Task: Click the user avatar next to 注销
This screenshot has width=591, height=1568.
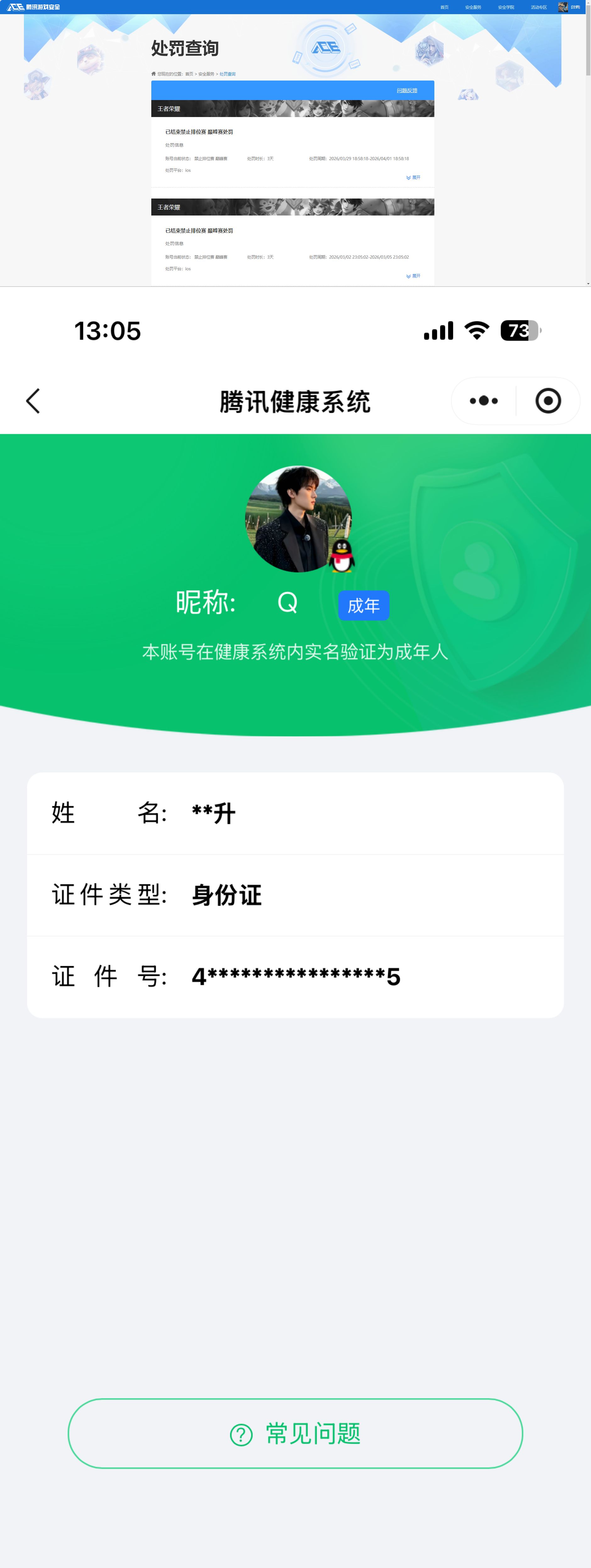Action: pyautogui.click(x=562, y=7)
